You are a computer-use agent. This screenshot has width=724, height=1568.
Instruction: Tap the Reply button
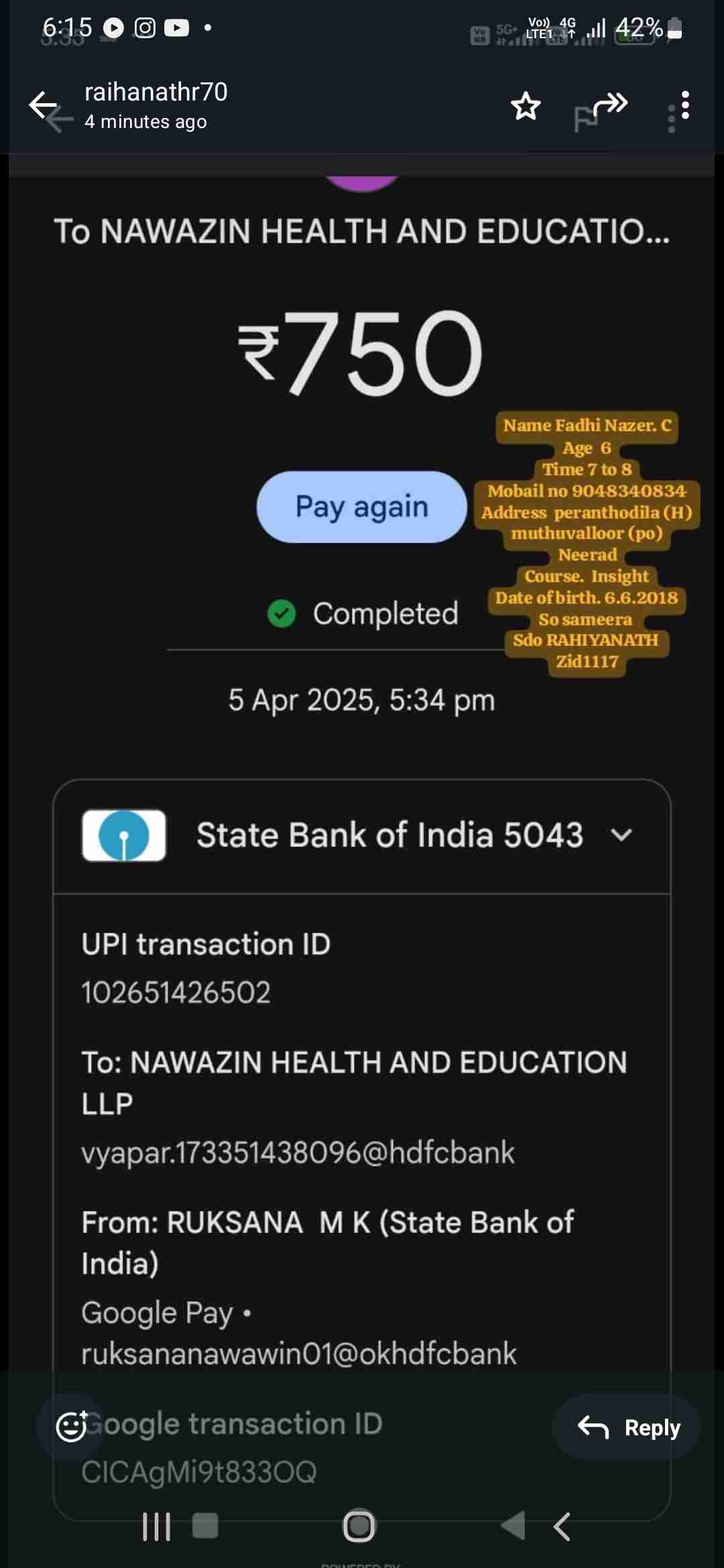tap(627, 1427)
